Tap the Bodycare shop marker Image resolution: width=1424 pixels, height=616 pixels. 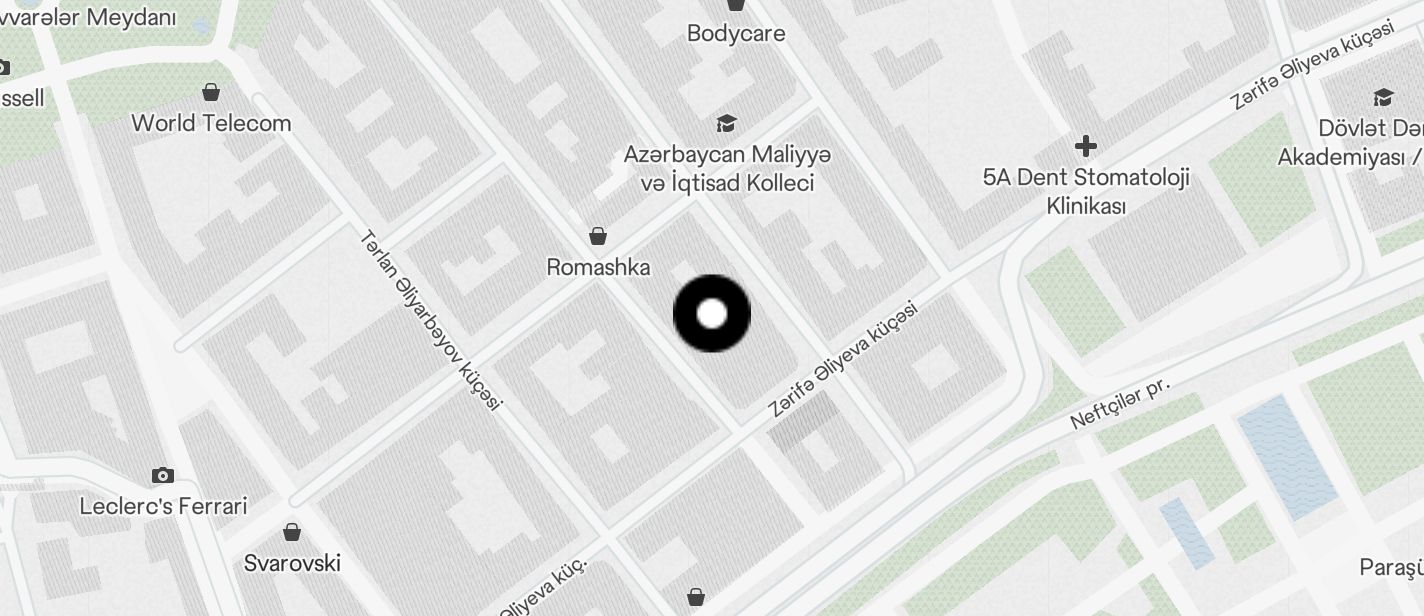[736, 6]
